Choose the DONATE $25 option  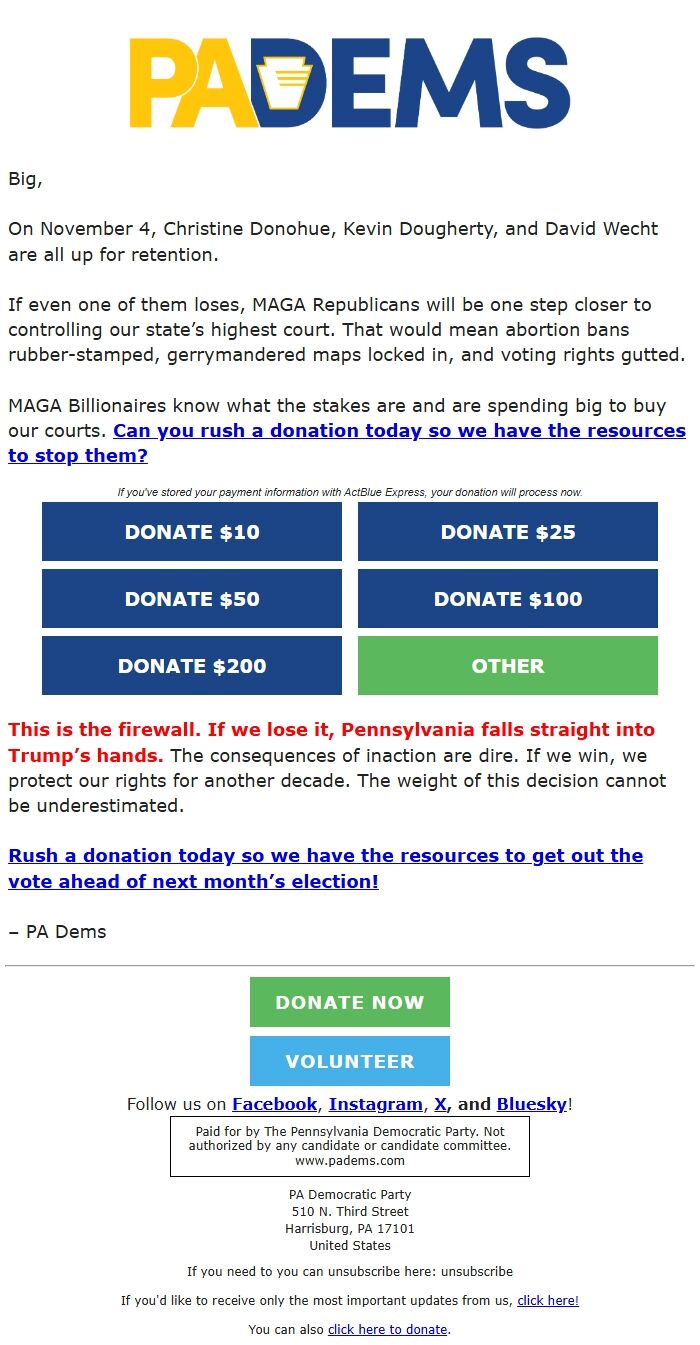(508, 532)
